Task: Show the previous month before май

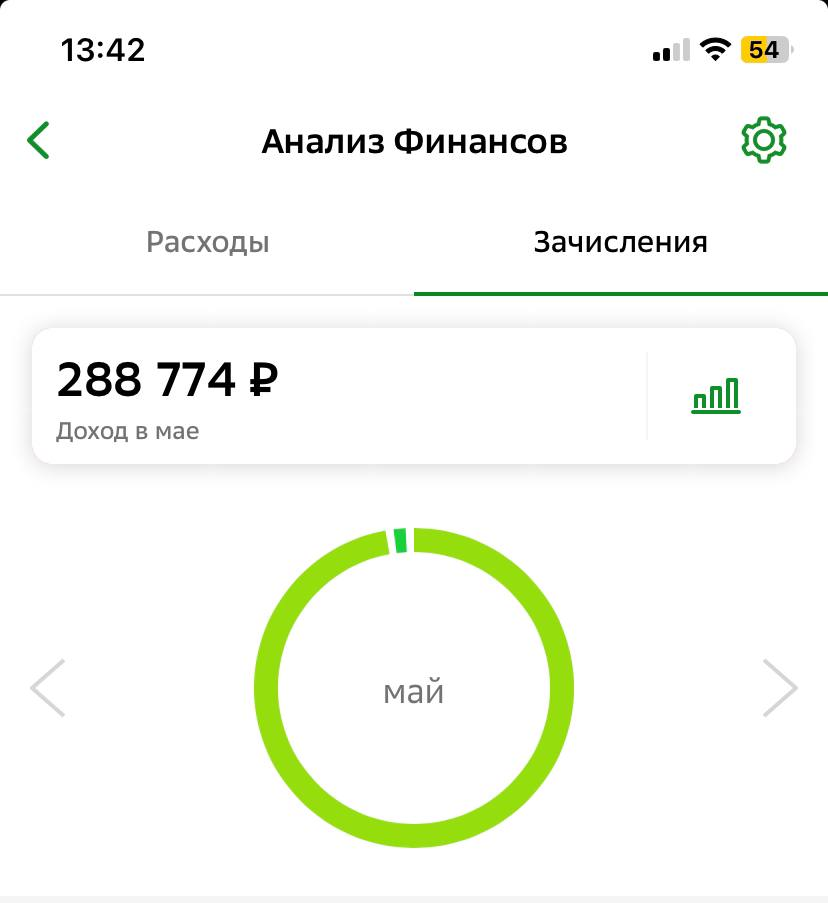Action: pyautogui.click(x=48, y=688)
